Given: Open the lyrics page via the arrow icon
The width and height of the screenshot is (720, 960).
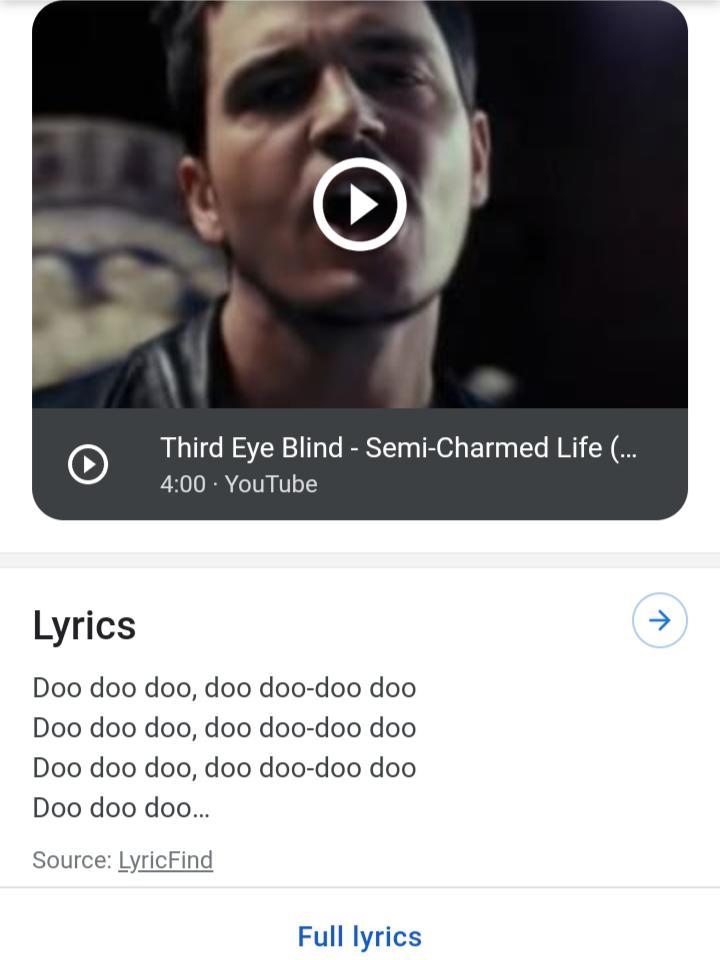Looking at the screenshot, I should (x=659, y=620).
